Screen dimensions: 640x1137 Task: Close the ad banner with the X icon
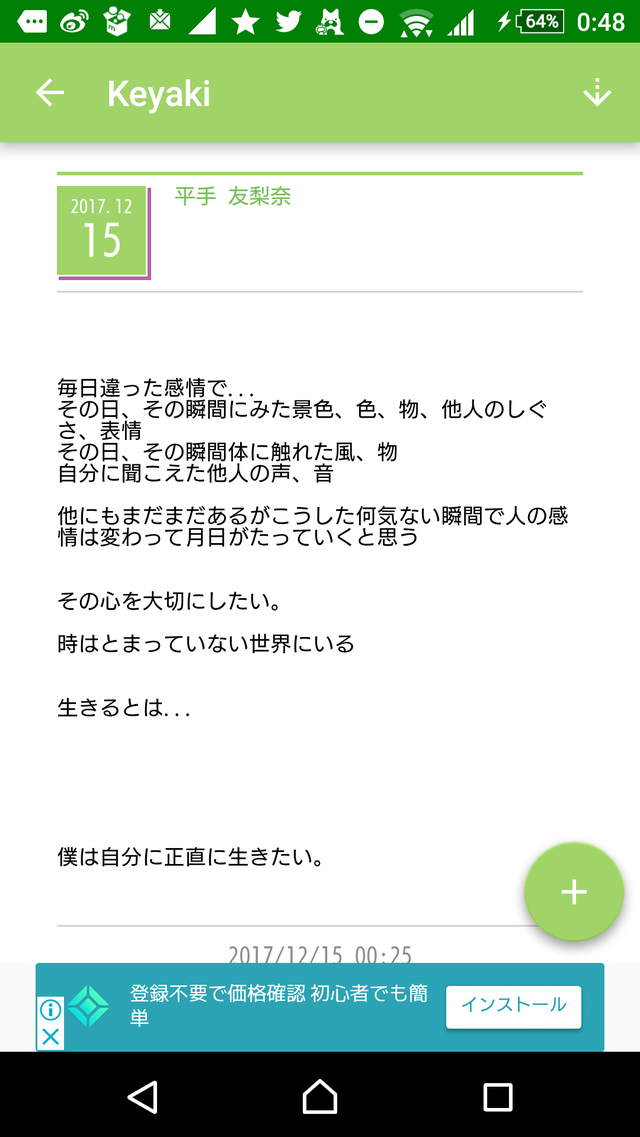pos(50,1037)
